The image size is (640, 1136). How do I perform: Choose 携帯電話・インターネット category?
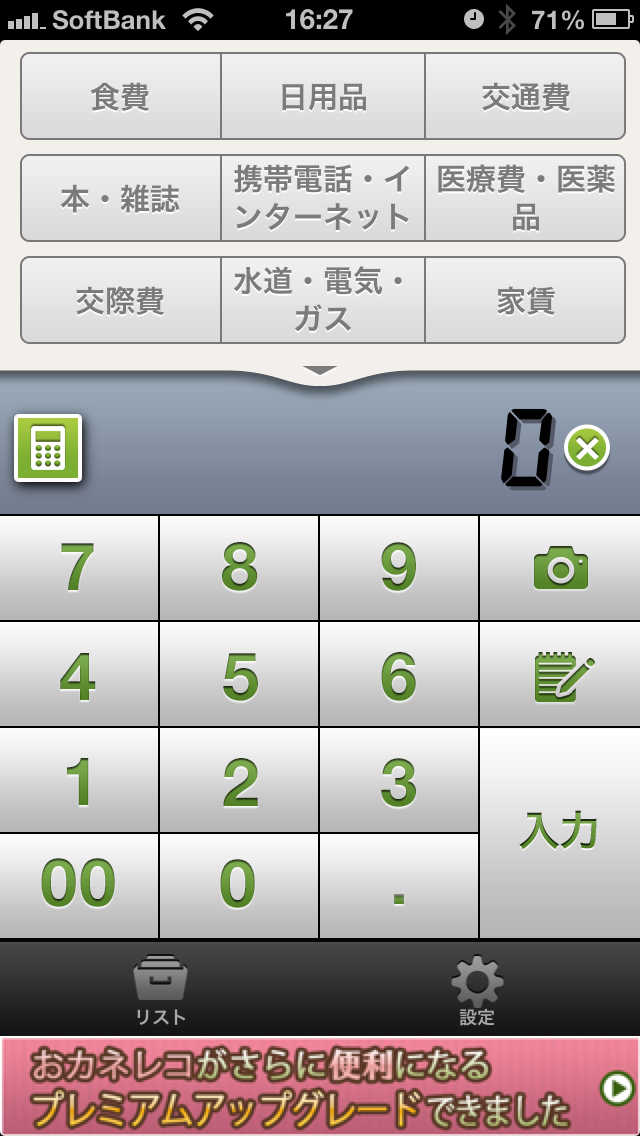323,199
